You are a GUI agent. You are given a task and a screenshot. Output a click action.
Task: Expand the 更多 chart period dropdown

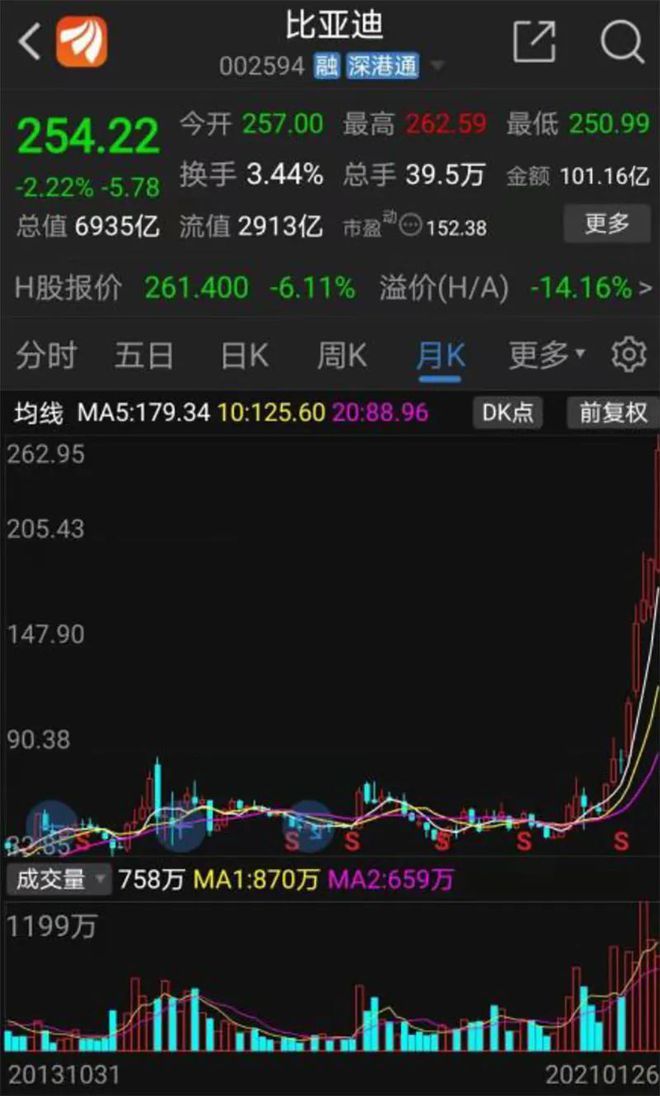547,355
